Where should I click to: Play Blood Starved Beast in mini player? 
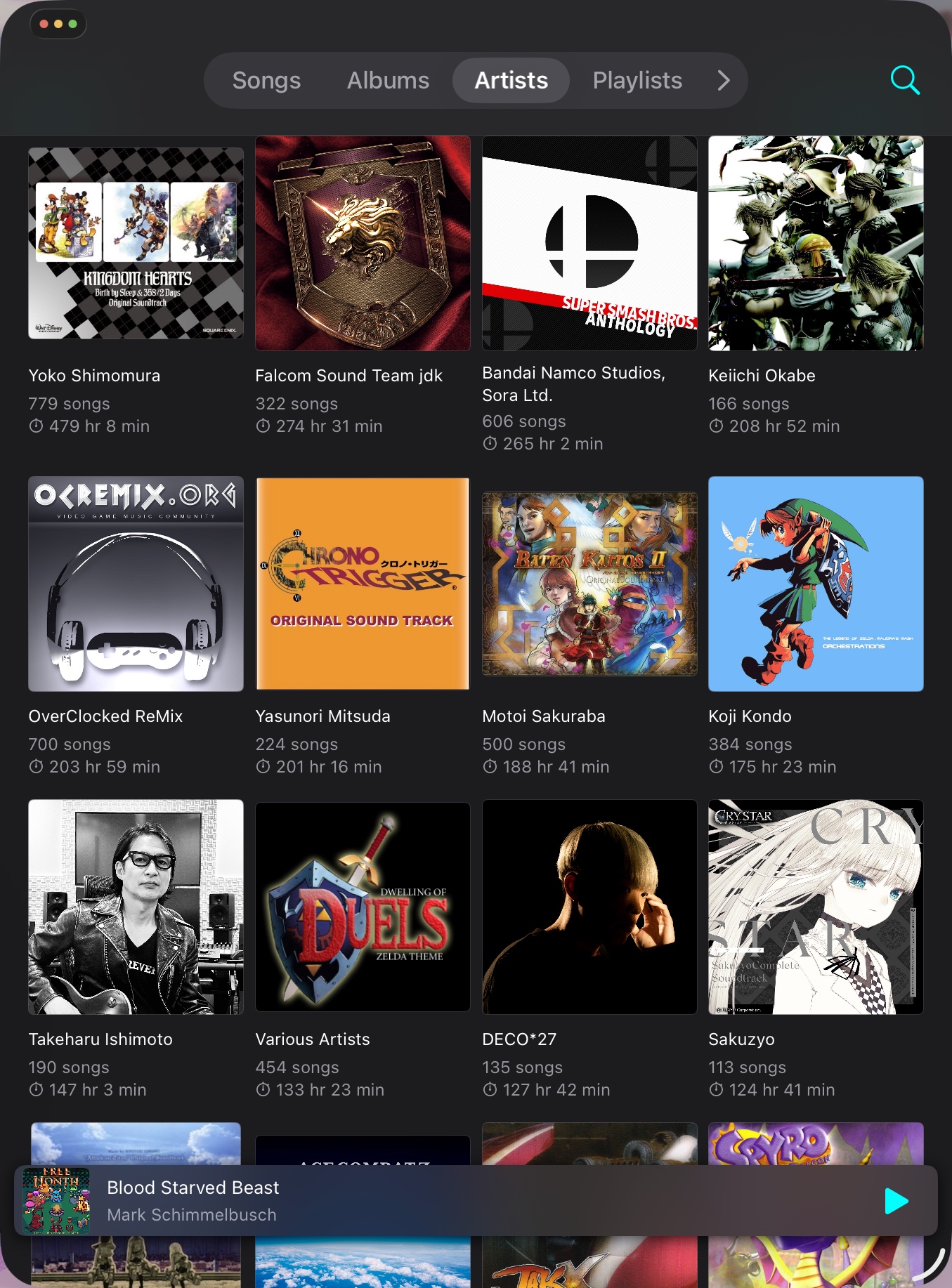[x=896, y=1201]
